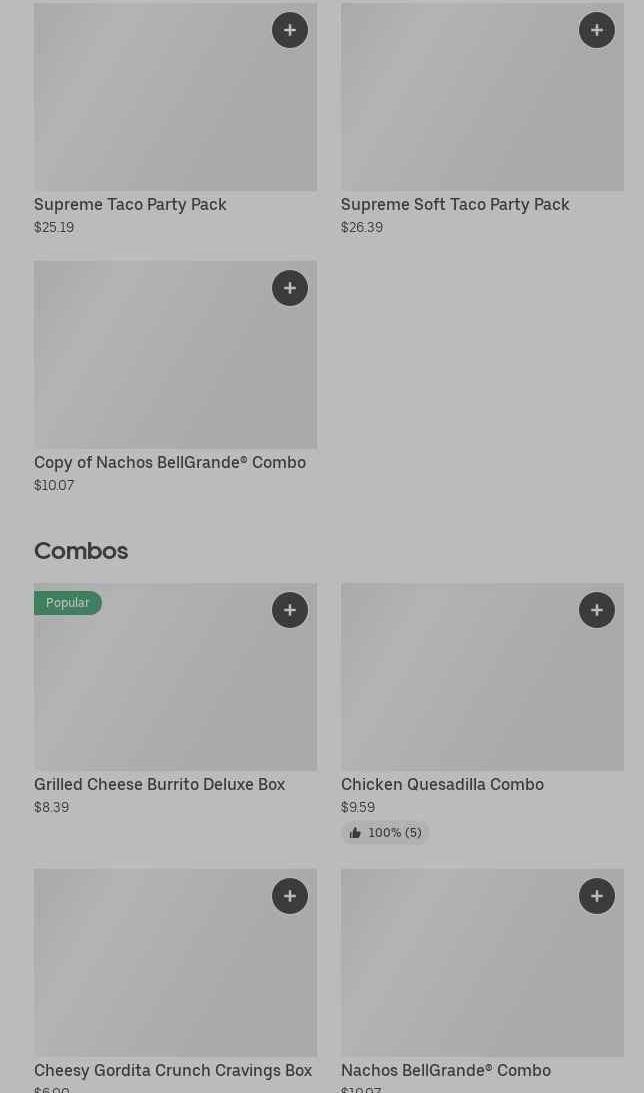Open the Supreme Soft Taco Party Pack item
Viewport: 644px width, 1093px height.
coord(455,204)
